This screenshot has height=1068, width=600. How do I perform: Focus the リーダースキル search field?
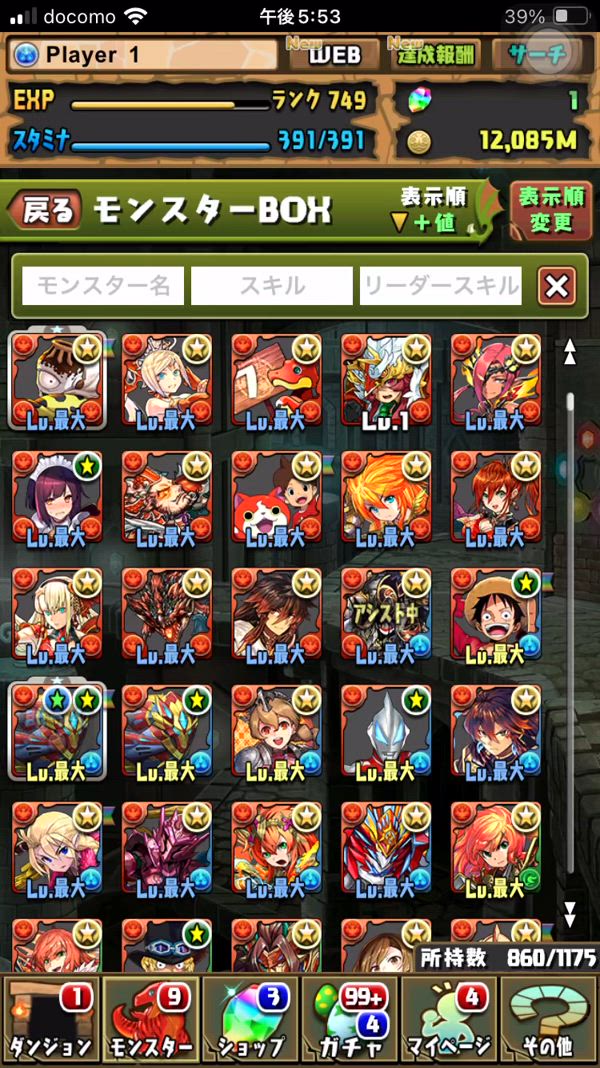[x=440, y=287]
